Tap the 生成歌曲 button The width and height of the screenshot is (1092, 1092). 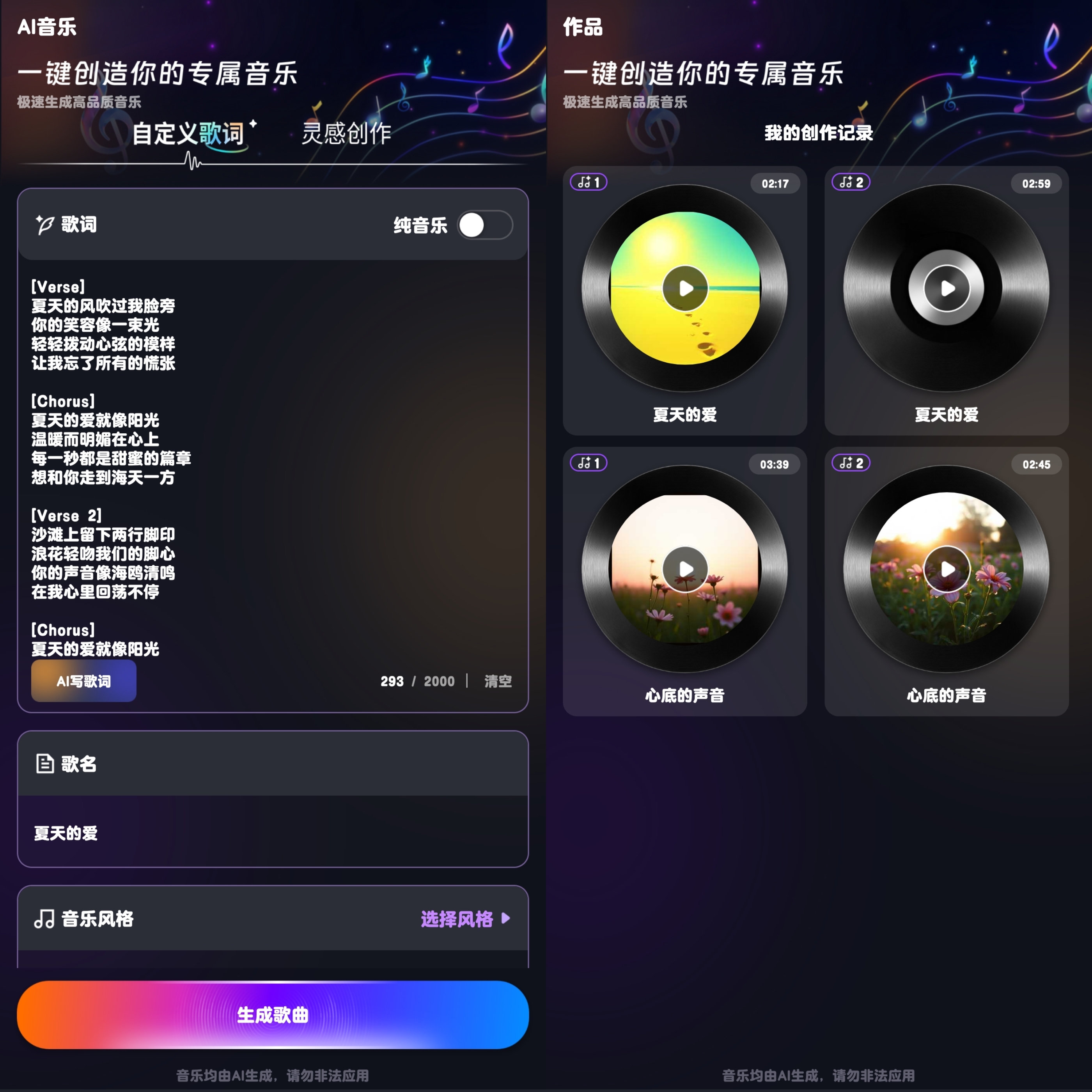point(273,1015)
